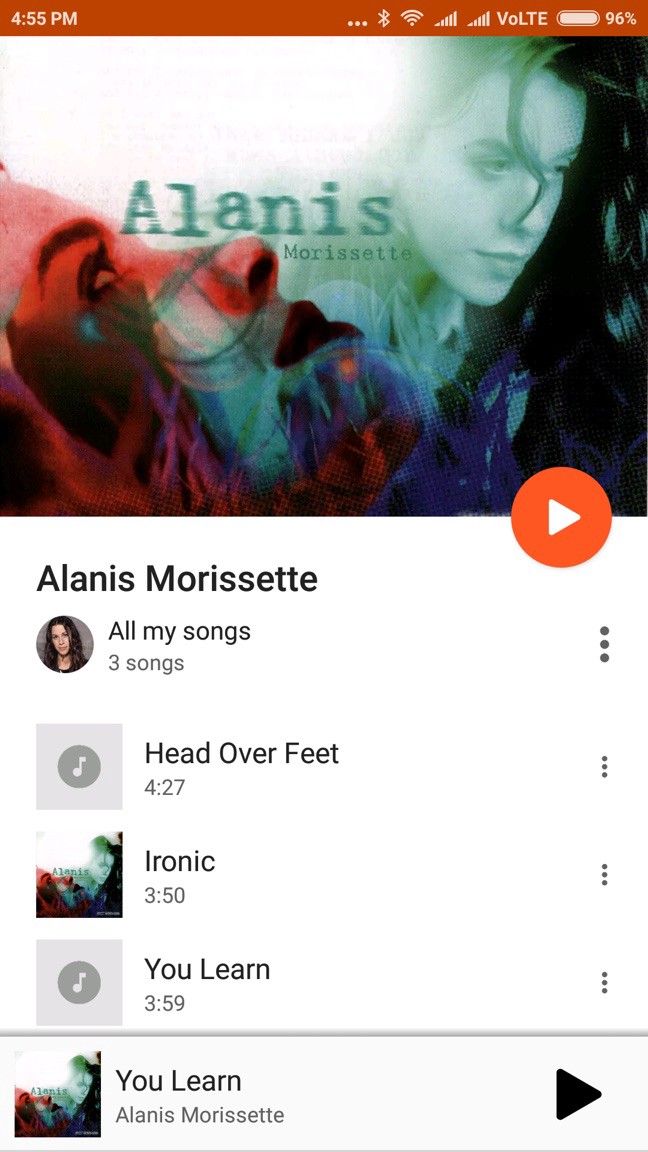This screenshot has height=1152, width=648.
Task: Play You Learn from the song list
Action: [207, 982]
